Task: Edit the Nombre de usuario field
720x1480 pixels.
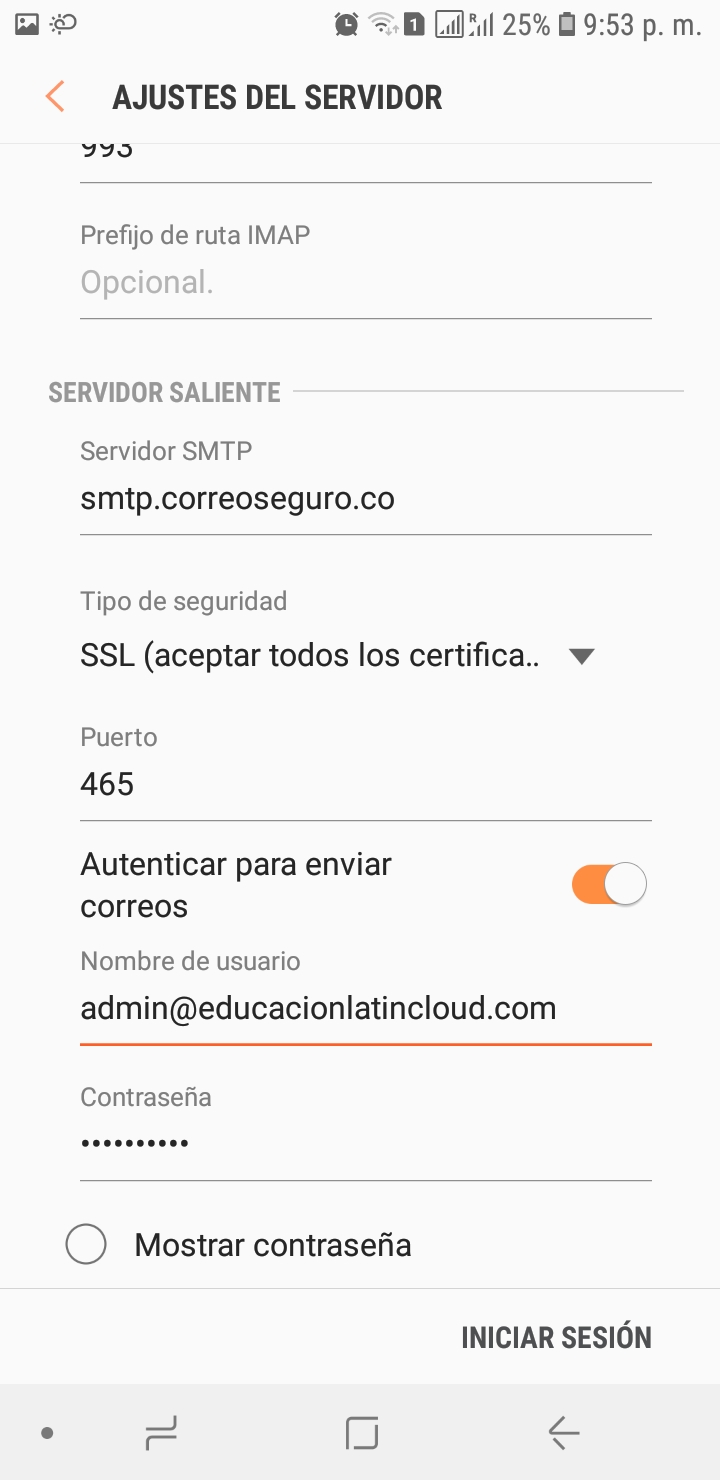Action: tap(366, 1008)
